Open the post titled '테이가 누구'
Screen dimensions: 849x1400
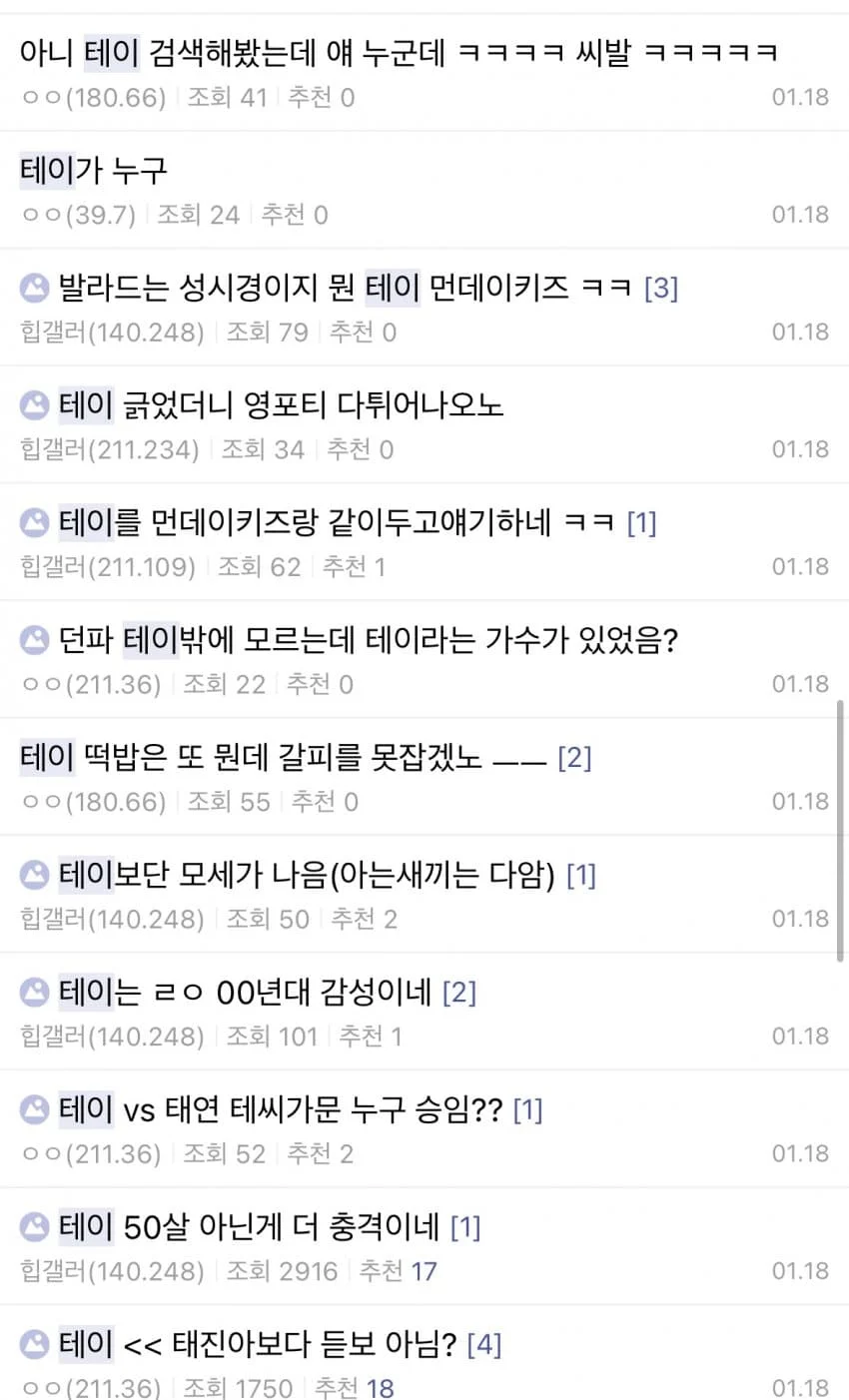click(94, 171)
